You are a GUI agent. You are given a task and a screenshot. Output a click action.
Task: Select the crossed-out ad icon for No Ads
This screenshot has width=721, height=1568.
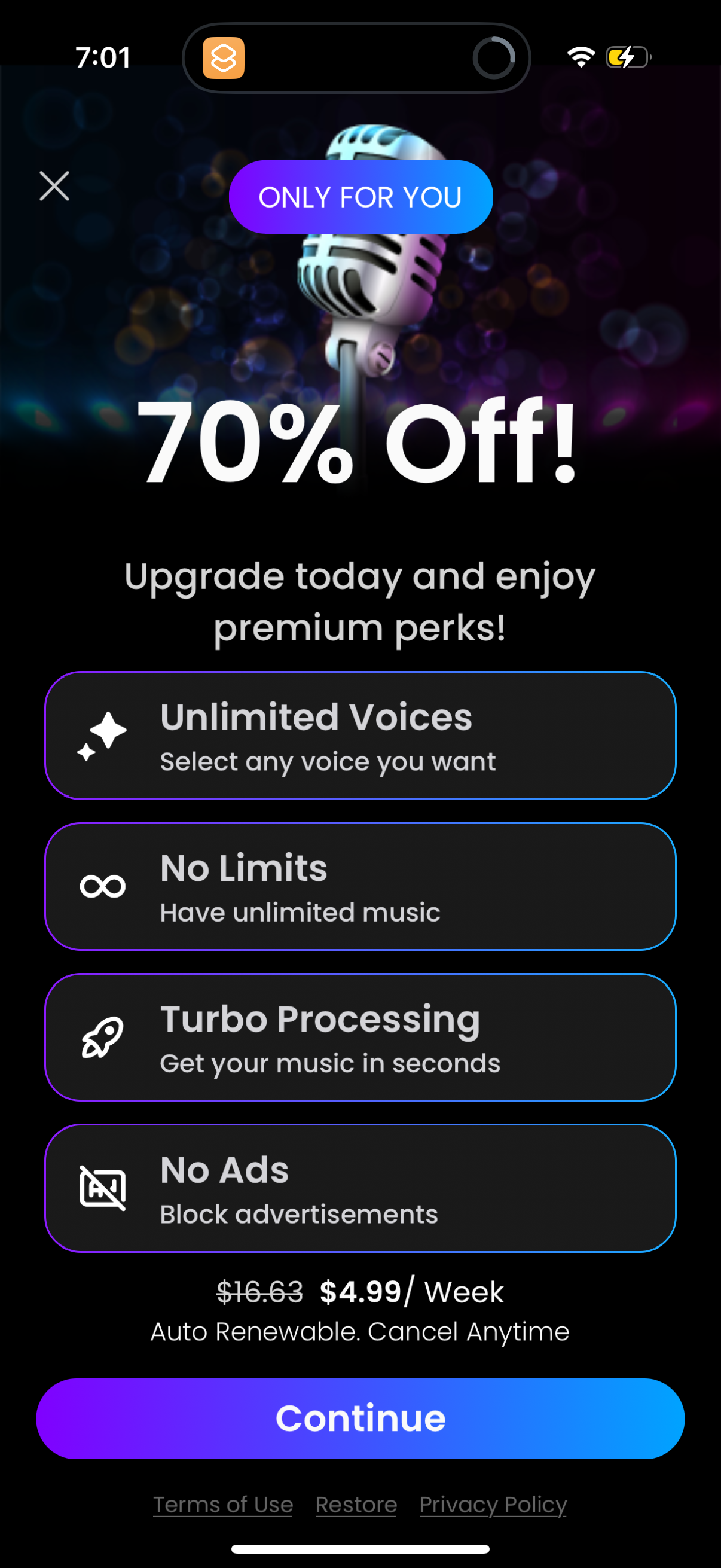pyautogui.click(x=102, y=1187)
